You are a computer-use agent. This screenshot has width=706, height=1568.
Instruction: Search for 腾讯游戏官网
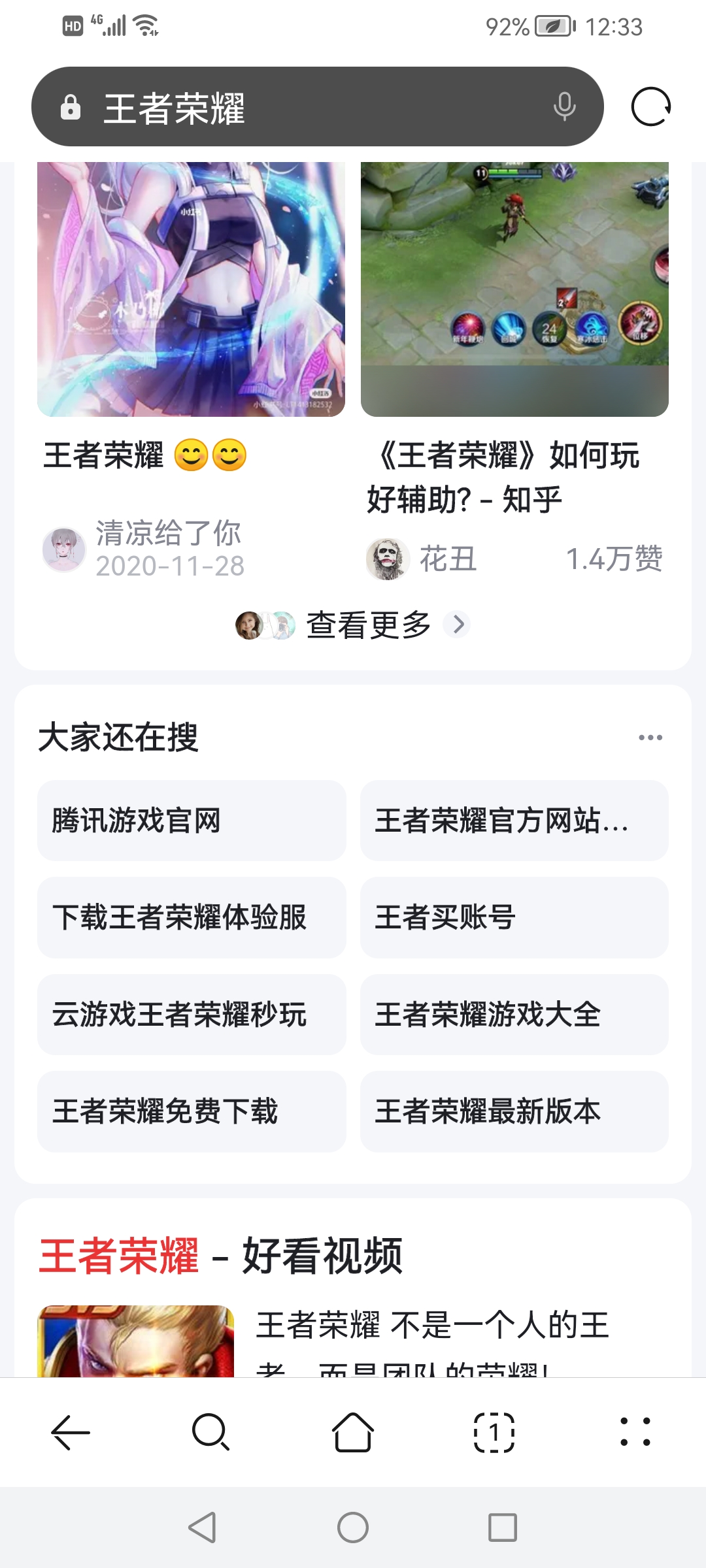point(191,821)
